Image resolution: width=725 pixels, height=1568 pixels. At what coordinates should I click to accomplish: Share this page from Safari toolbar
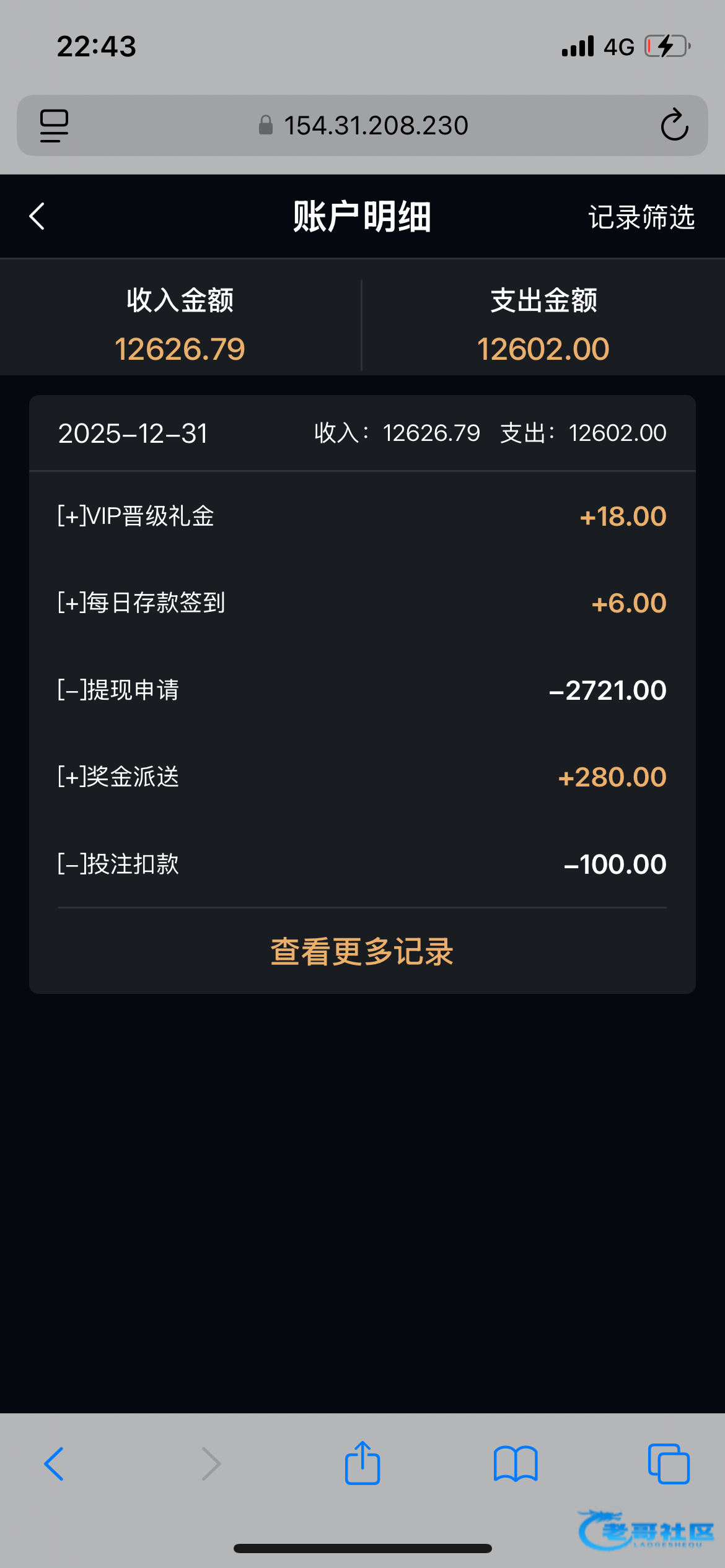click(x=362, y=1464)
